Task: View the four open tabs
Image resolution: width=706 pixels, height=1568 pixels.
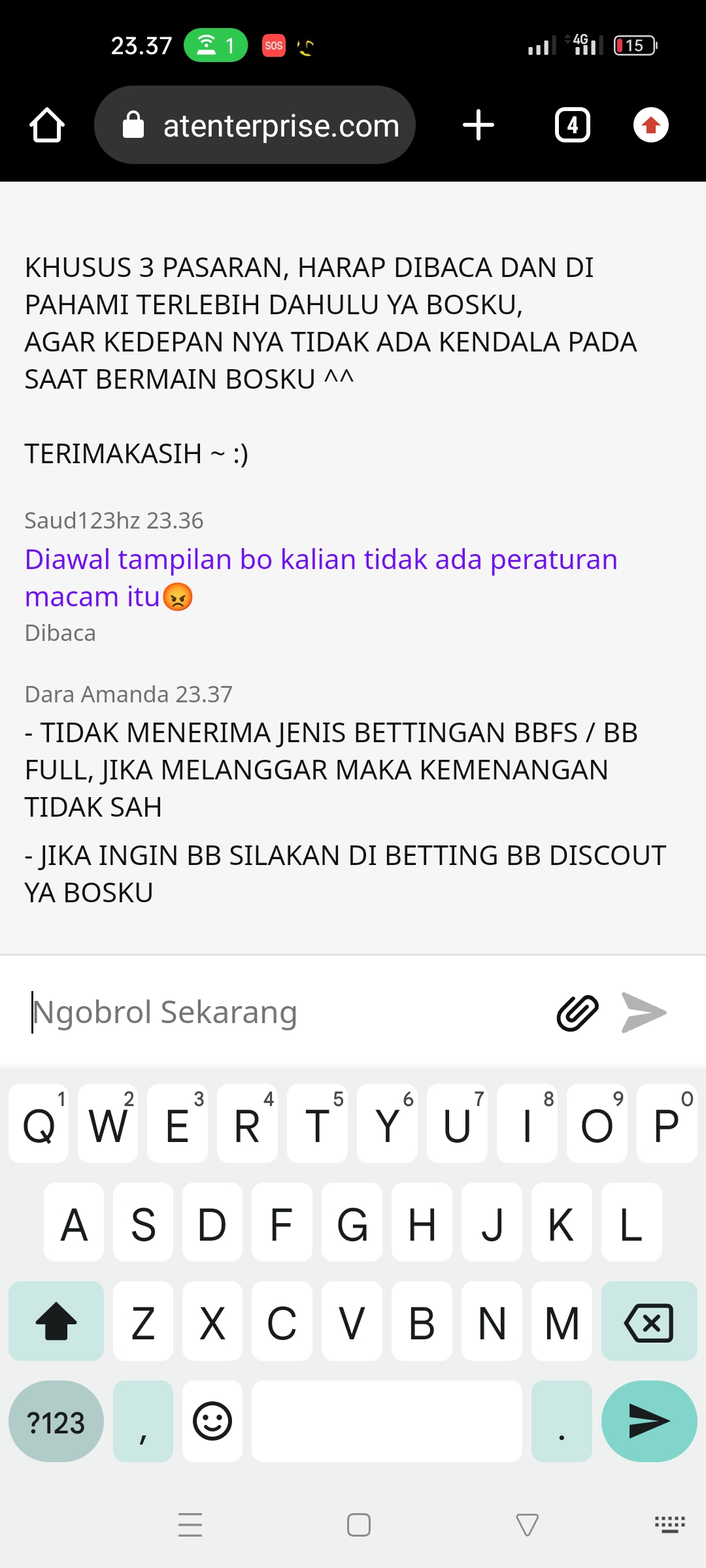Action: click(572, 125)
